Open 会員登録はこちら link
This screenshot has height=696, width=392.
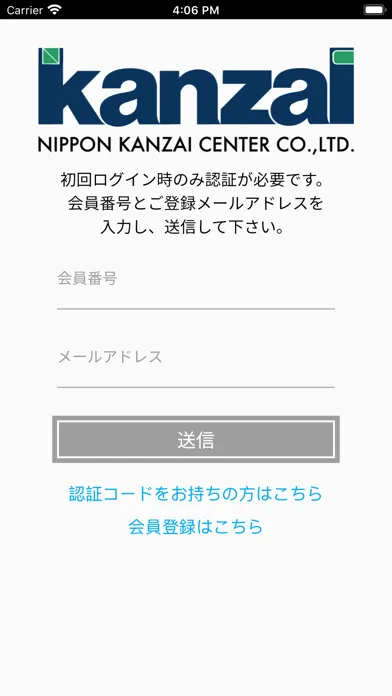pos(196,526)
